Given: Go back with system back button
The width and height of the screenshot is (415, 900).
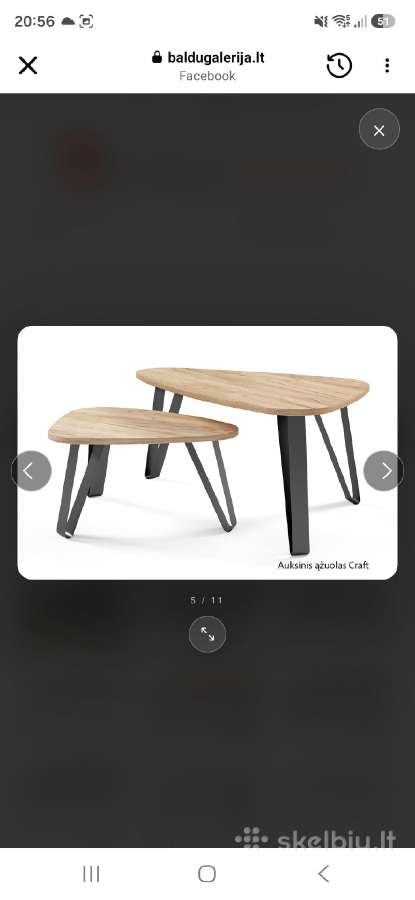Looking at the screenshot, I should [x=324, y=874].
